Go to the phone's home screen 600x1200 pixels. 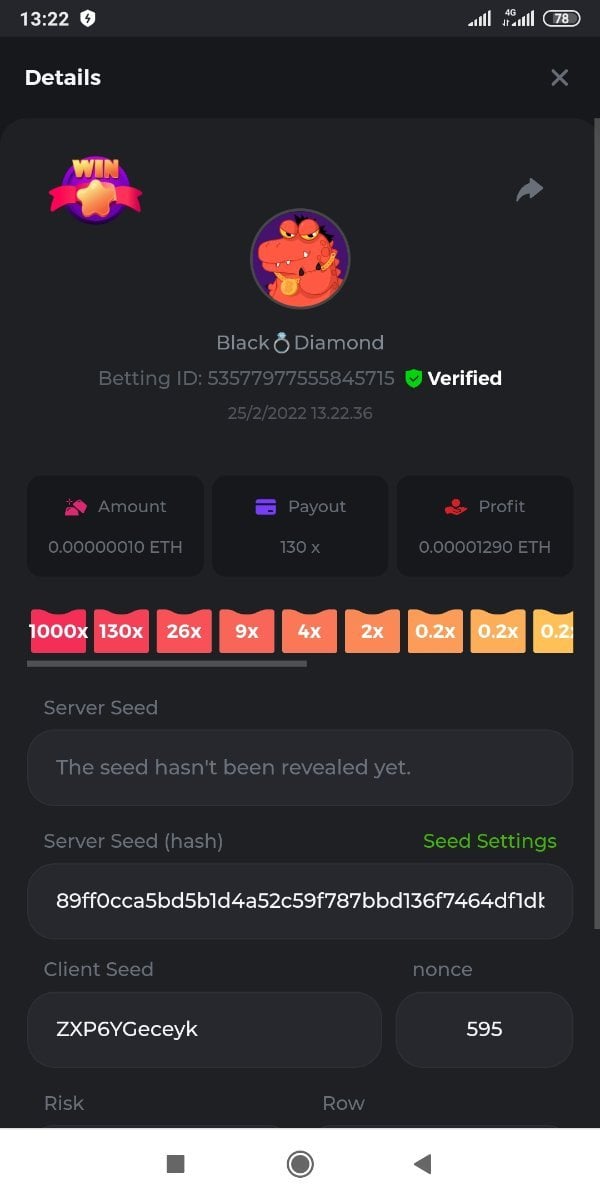[x=299, y=1163]
